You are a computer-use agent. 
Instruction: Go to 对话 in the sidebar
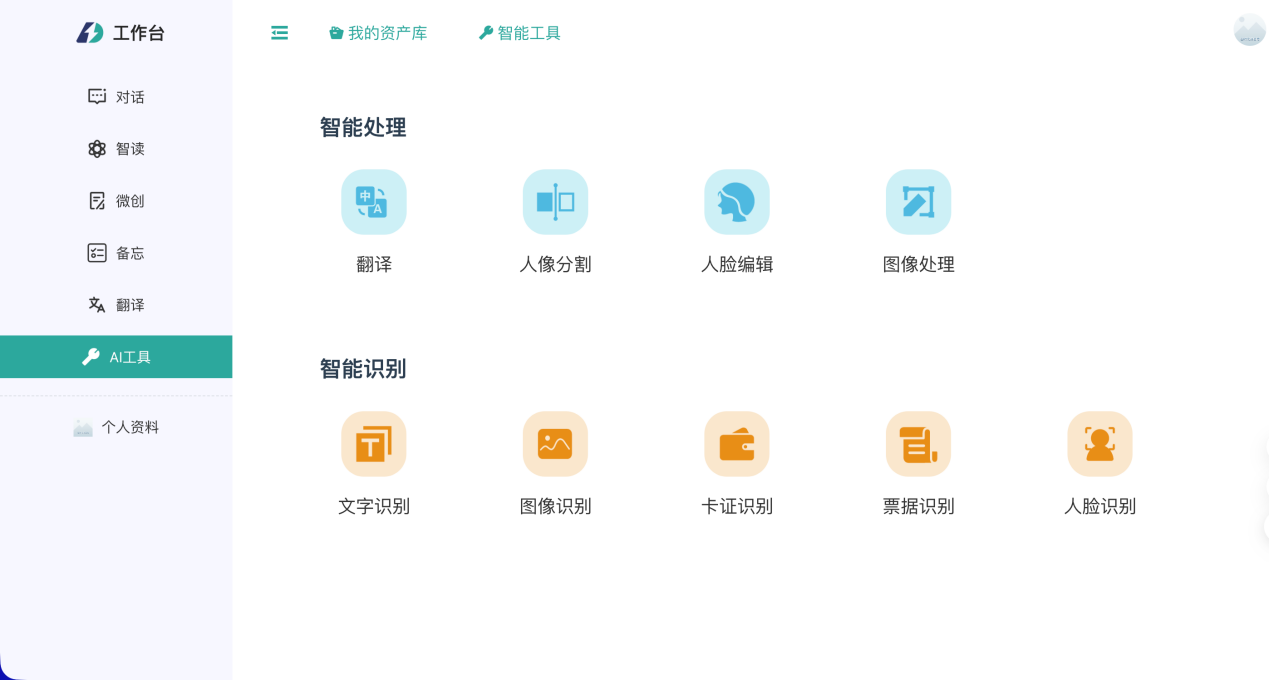click(x=116, y=97)
